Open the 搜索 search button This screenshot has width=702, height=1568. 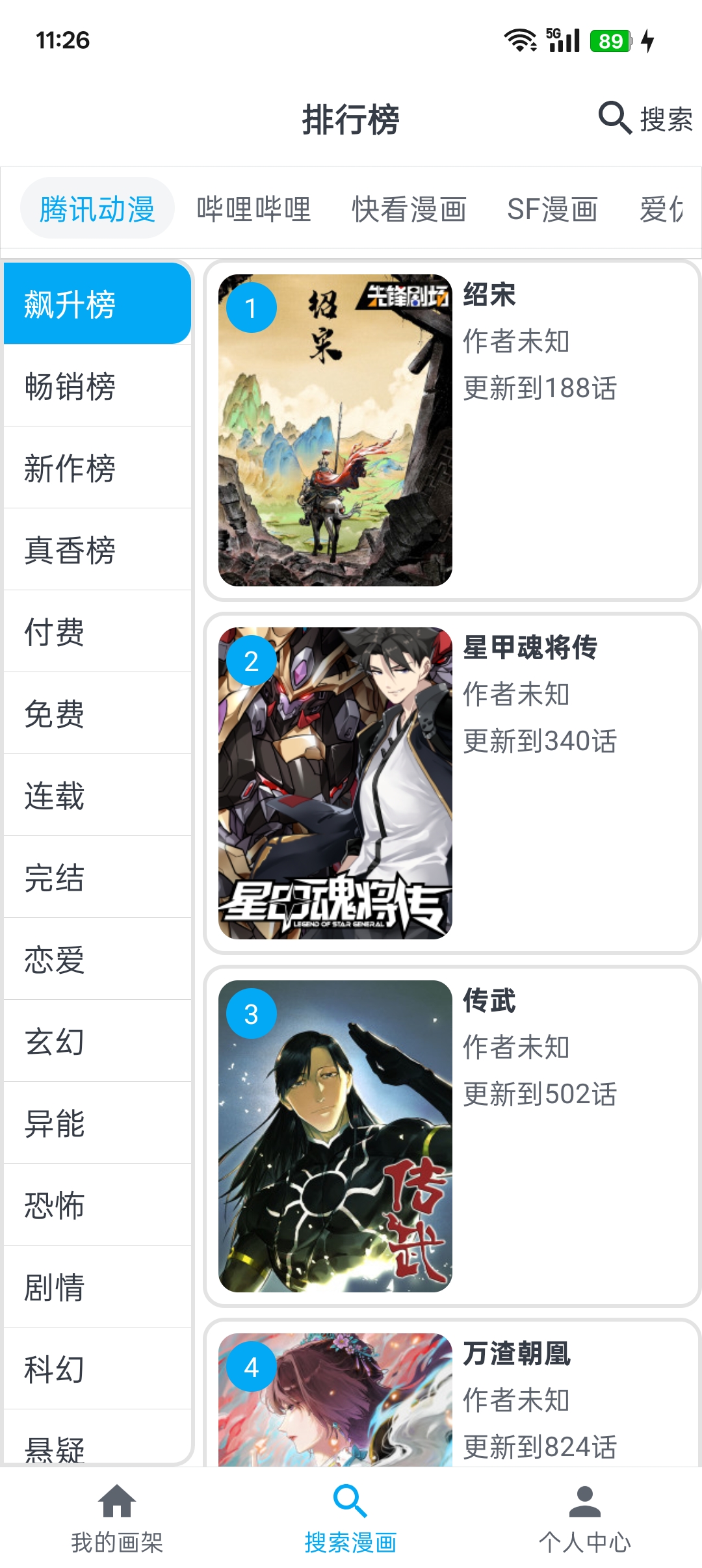pos(645,119)
